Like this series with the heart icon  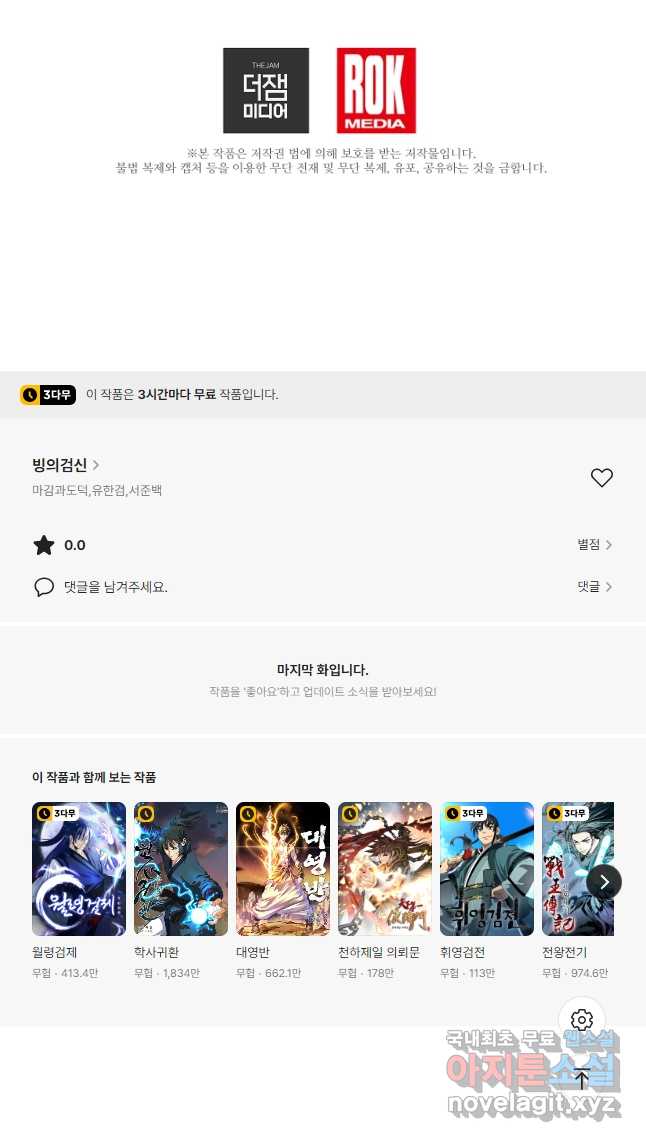(602, 478)
